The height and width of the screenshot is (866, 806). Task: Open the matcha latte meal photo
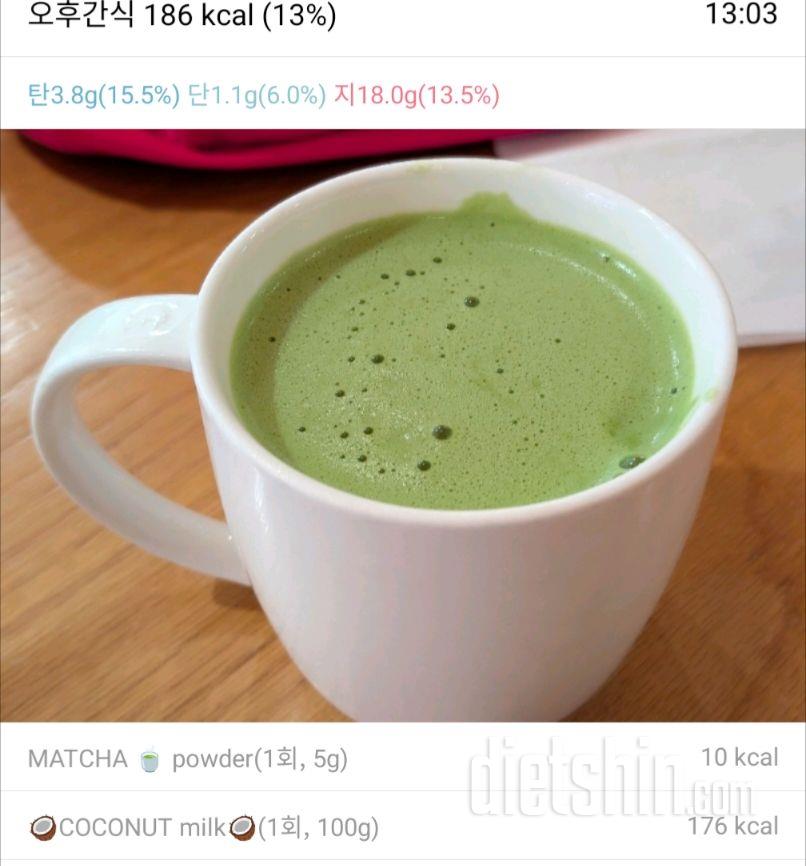click(403, 425)
